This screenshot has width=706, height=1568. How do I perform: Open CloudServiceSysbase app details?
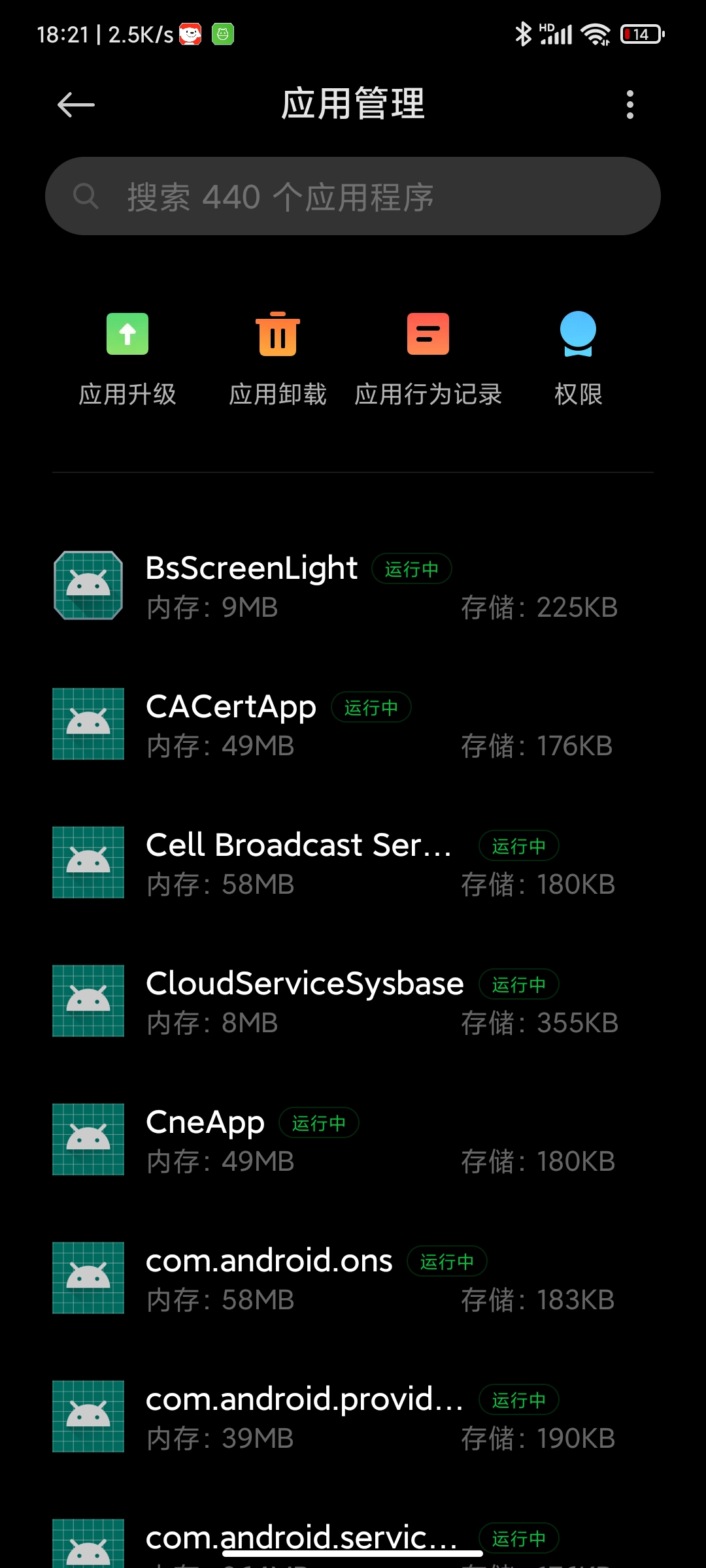(x=353, y=1001)
